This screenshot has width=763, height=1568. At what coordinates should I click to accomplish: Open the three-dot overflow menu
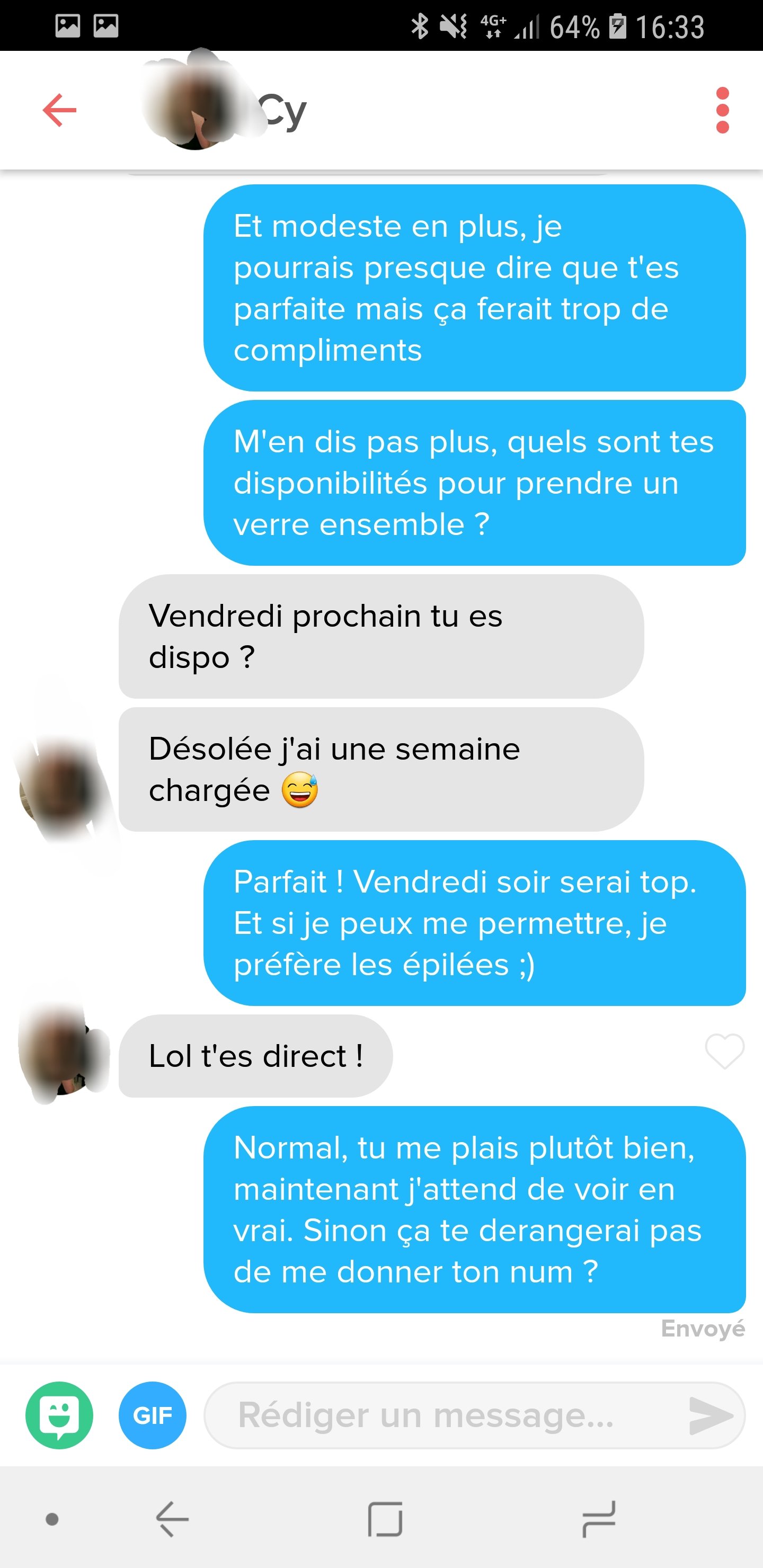tap(722, 110)
